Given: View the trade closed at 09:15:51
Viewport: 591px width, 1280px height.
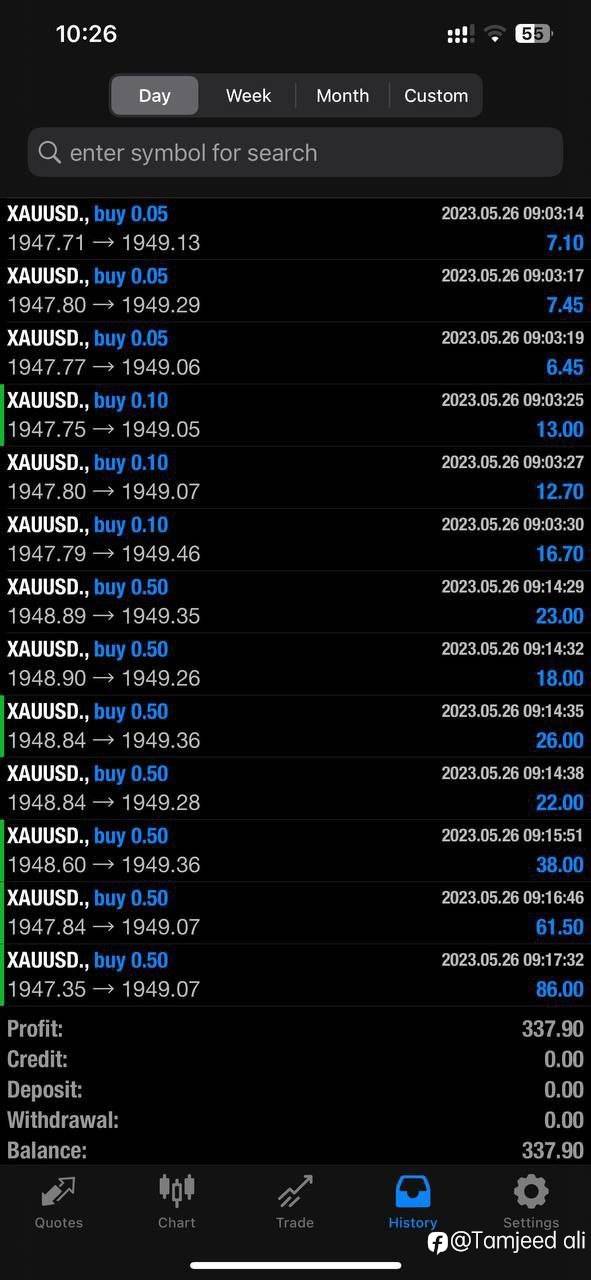Looking at the screenshot, I should (x=295, y=851).
